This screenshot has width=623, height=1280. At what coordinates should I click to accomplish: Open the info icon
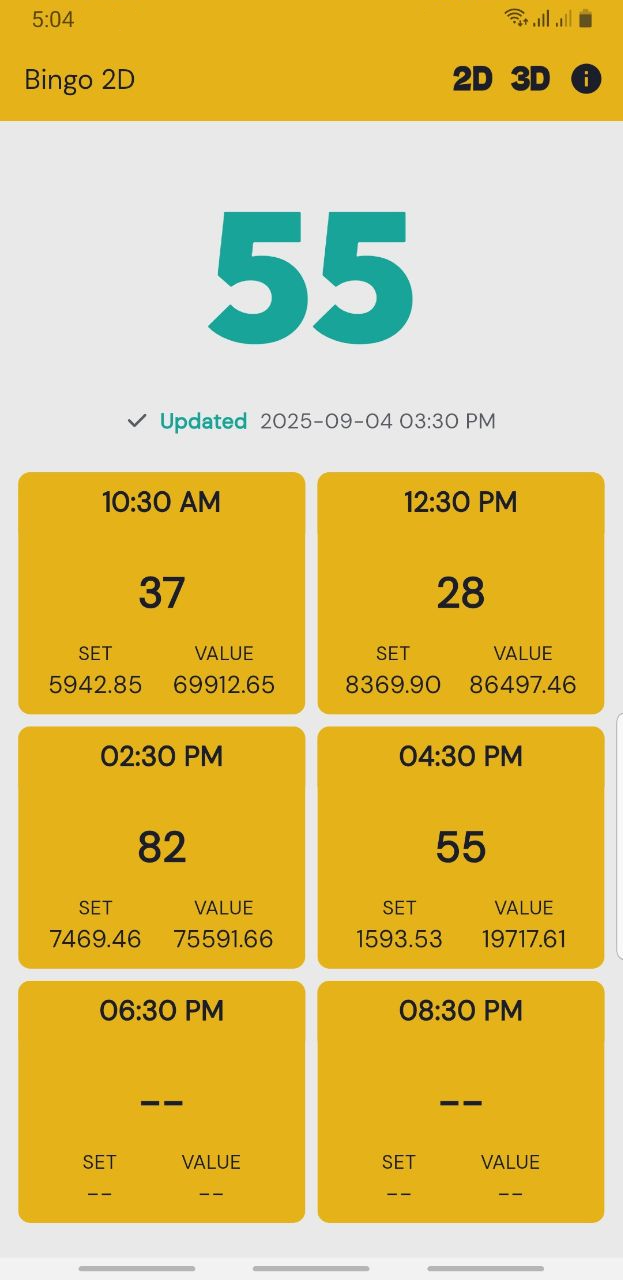point(586,79)
